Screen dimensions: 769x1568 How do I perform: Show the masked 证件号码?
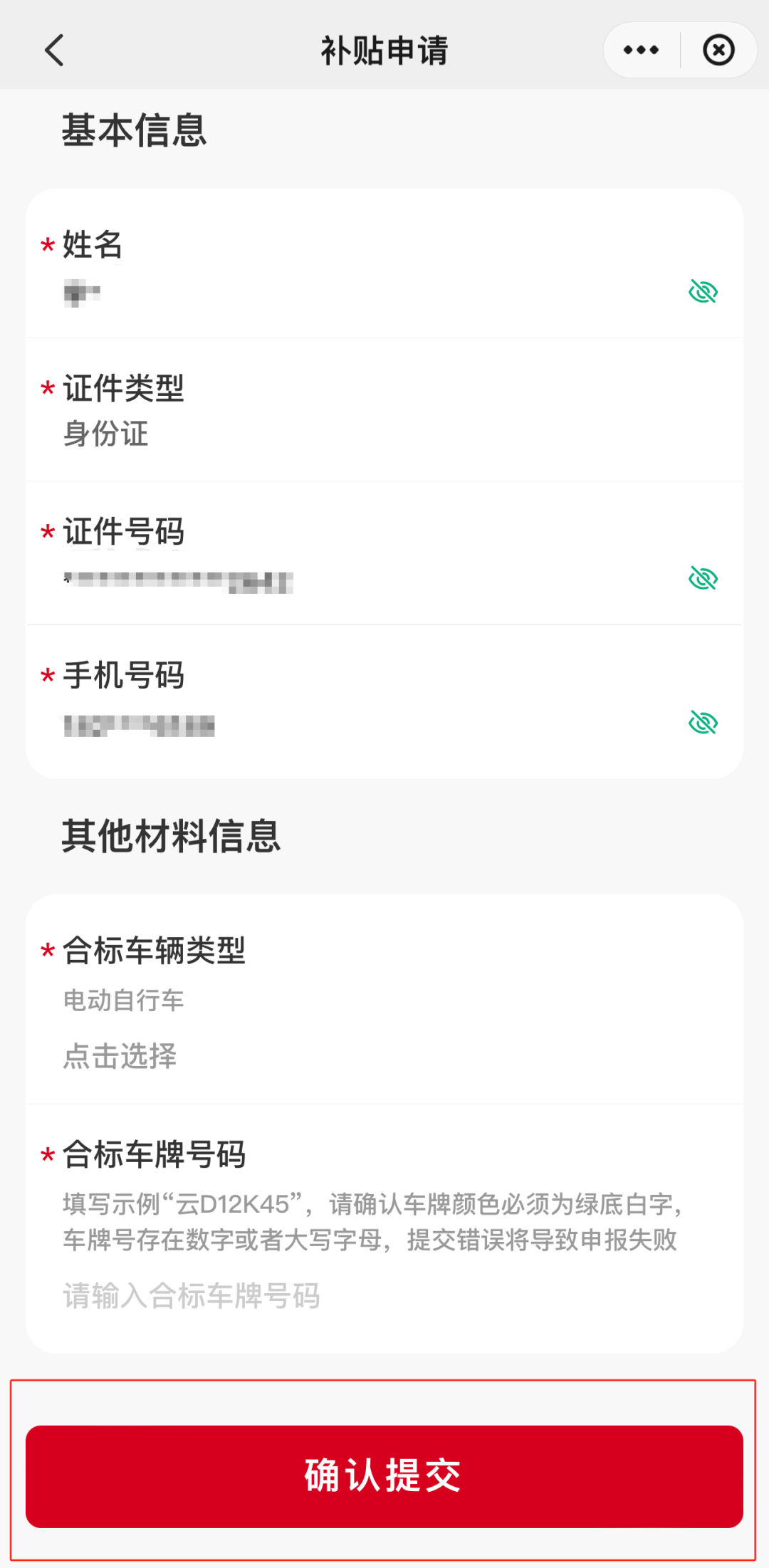point(703,578)
